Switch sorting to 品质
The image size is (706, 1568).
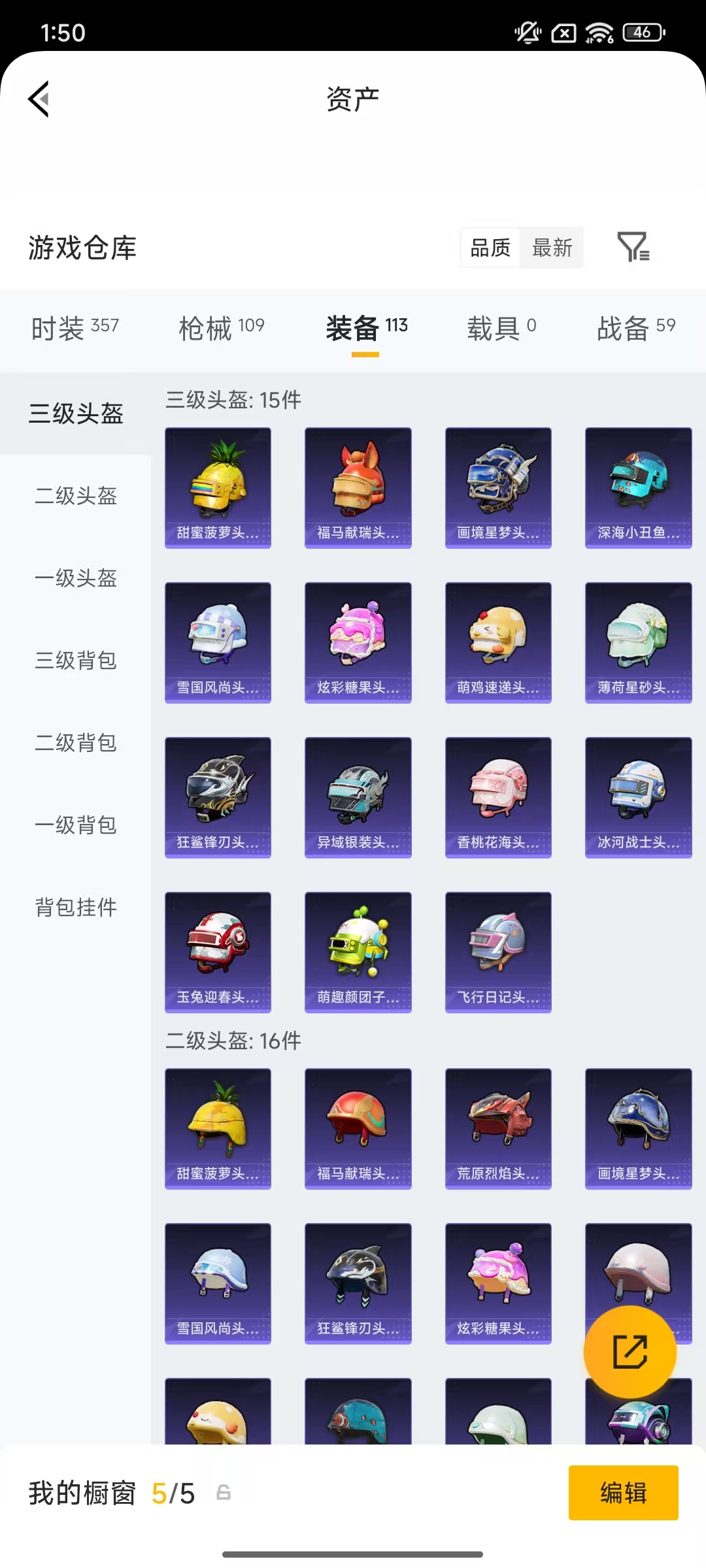[489, 248]
